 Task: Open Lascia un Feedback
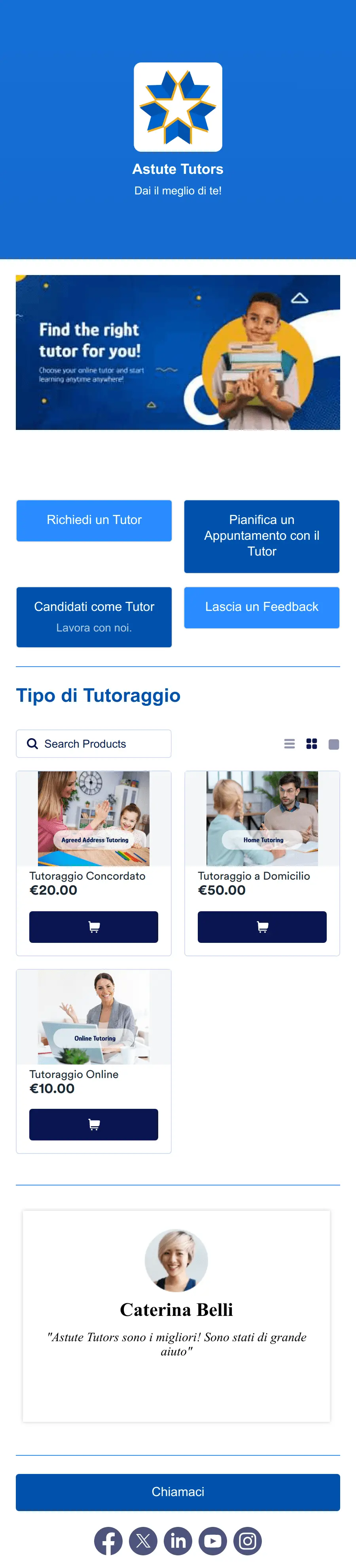tap(261, 607)
